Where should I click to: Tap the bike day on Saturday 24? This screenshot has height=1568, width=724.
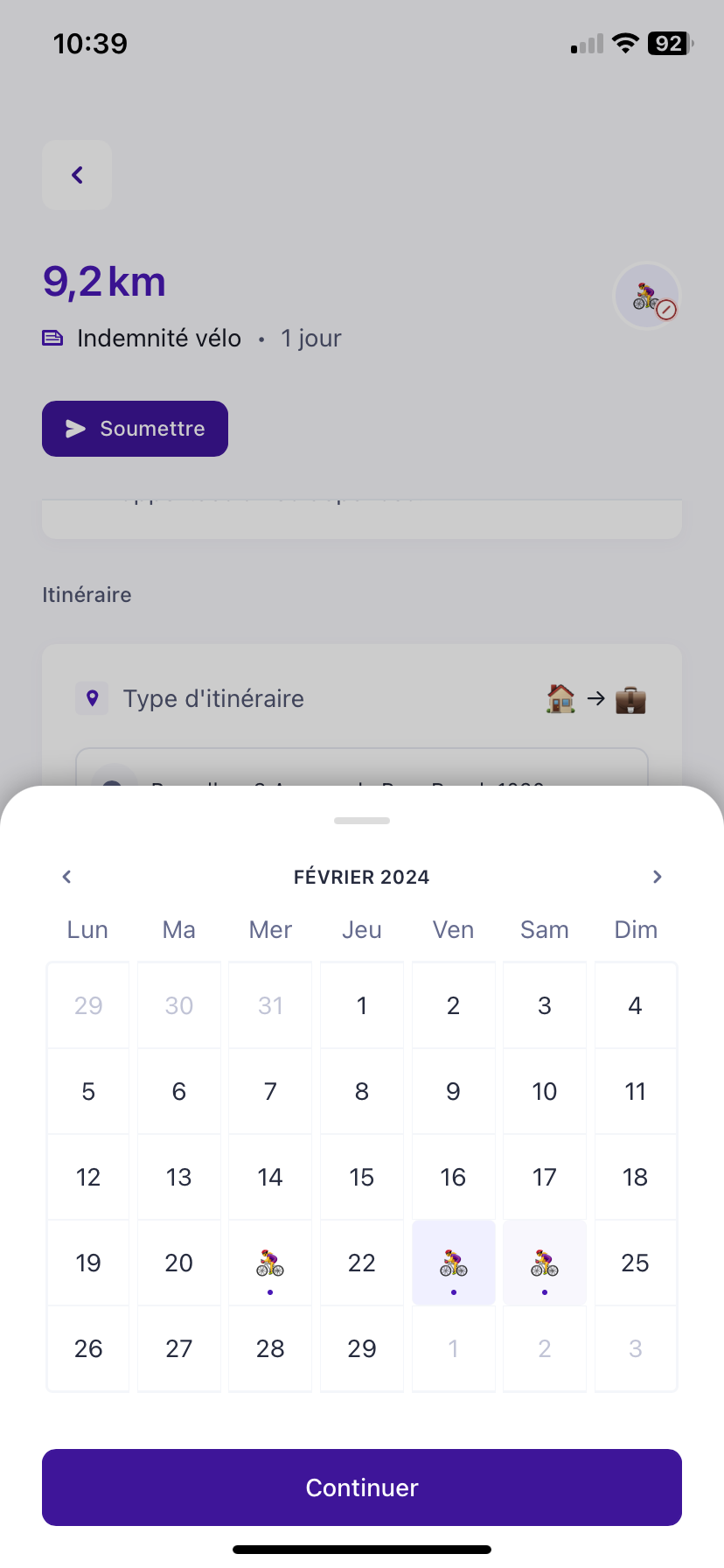pos(545,1263)
